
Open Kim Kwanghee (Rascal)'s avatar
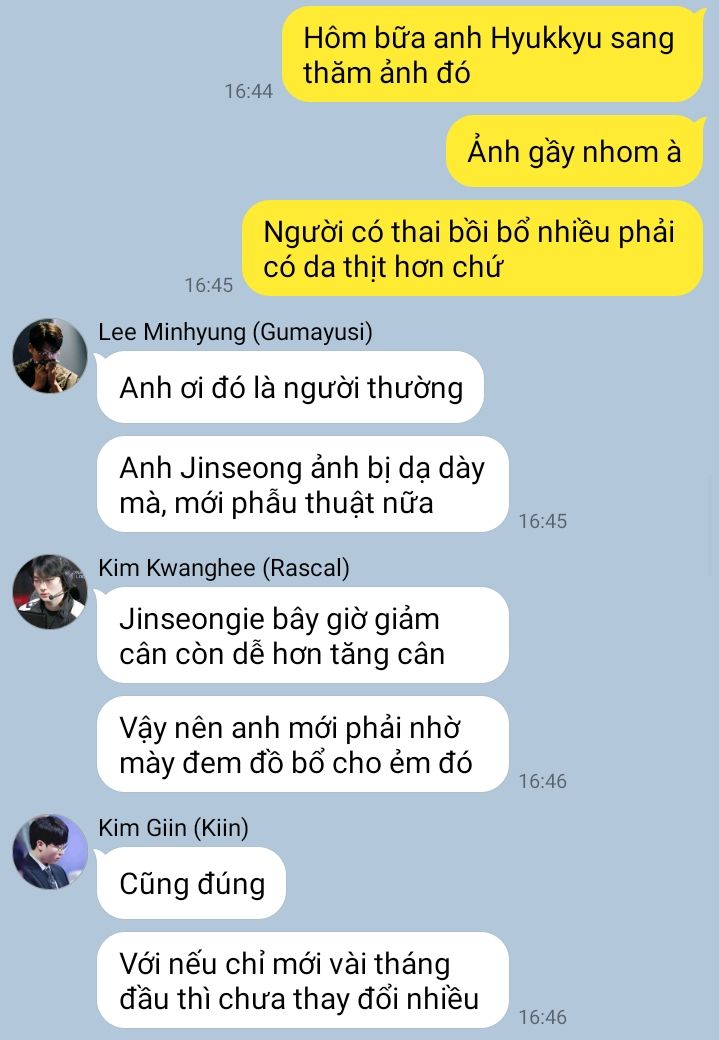click(x=50, y=592)
